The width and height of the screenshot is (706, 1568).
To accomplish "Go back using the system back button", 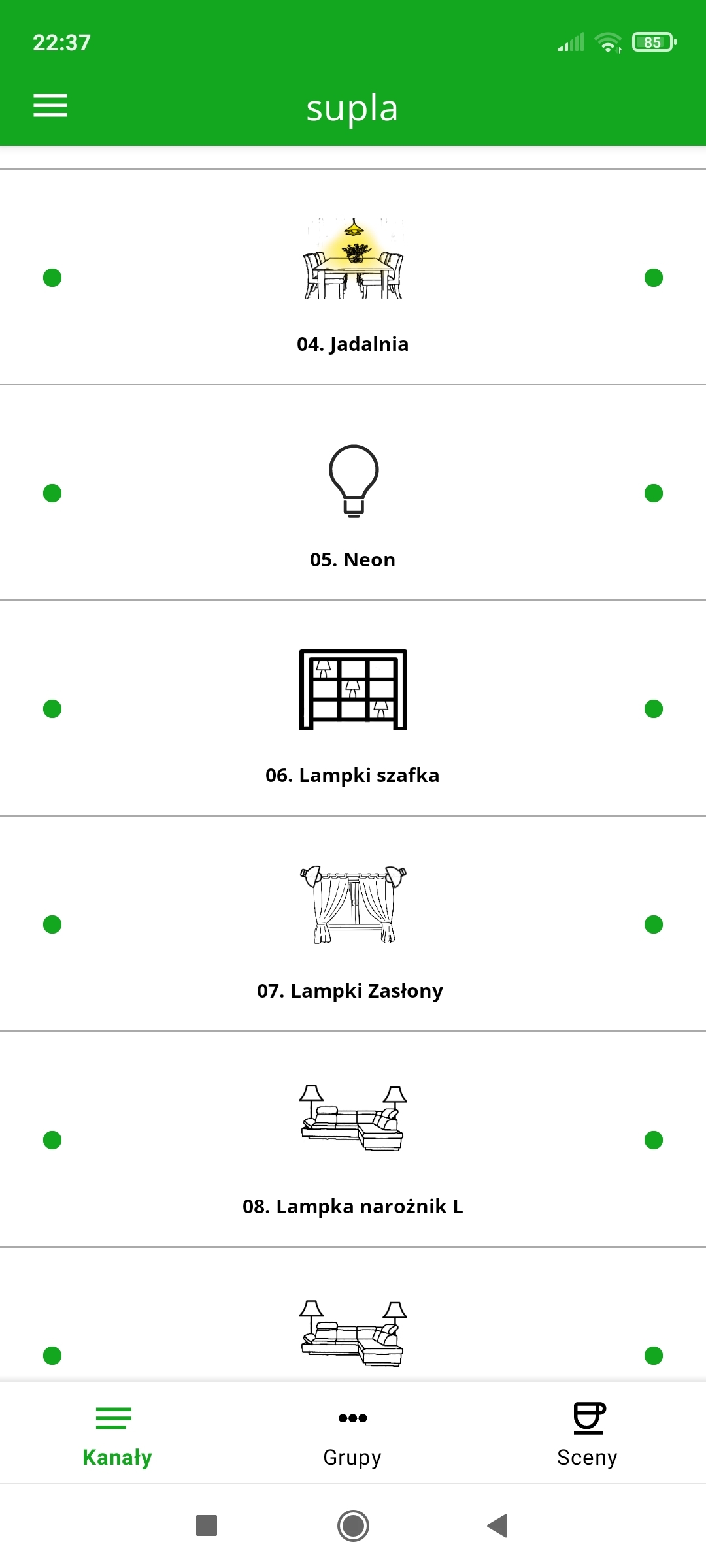I will [498, 1526].
